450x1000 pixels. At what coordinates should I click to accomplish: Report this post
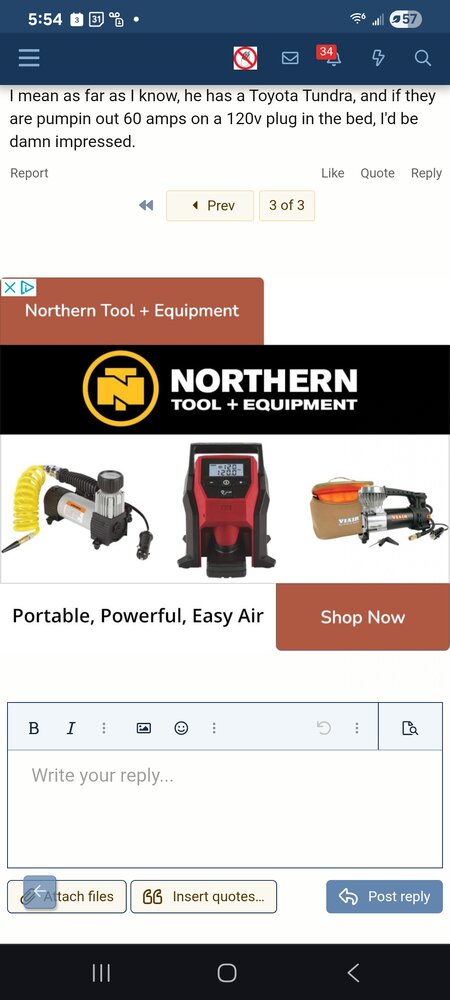pyautogui.click(x=29, y=173)
